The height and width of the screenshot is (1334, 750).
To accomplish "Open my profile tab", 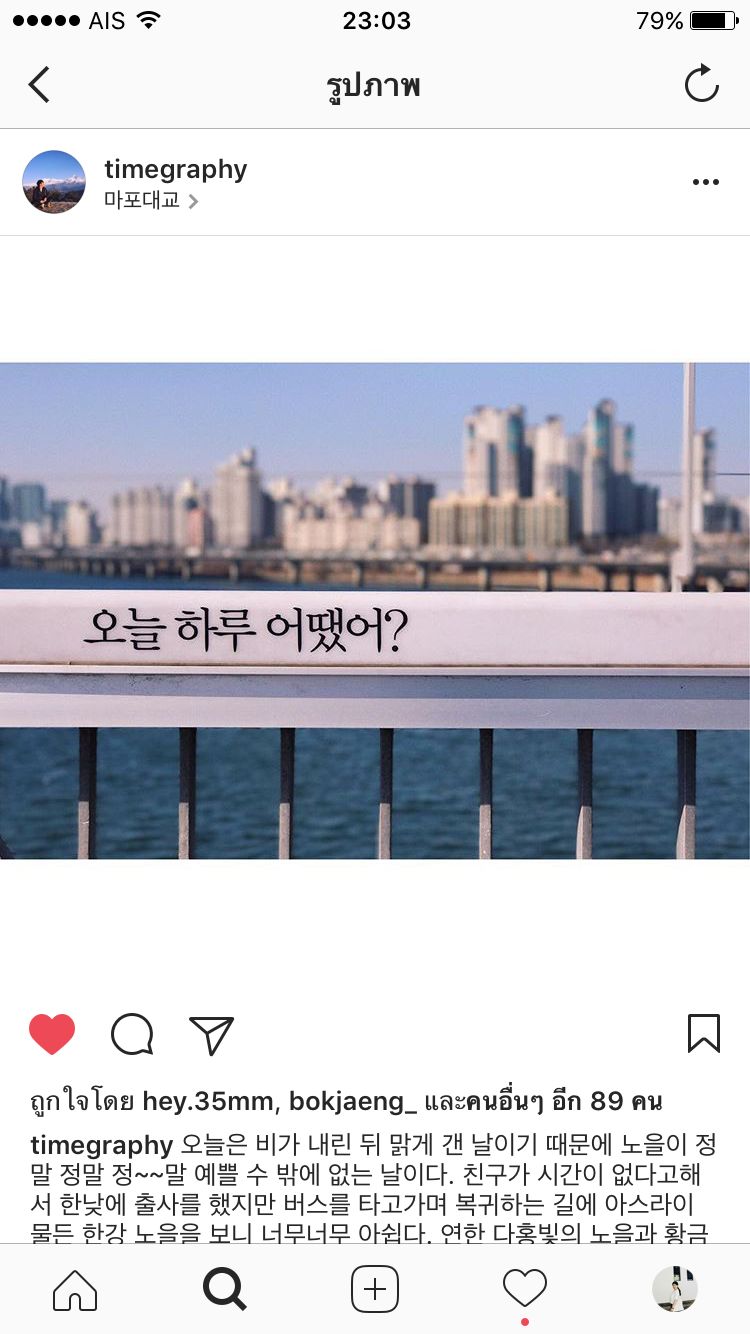I will (675, 1290).
